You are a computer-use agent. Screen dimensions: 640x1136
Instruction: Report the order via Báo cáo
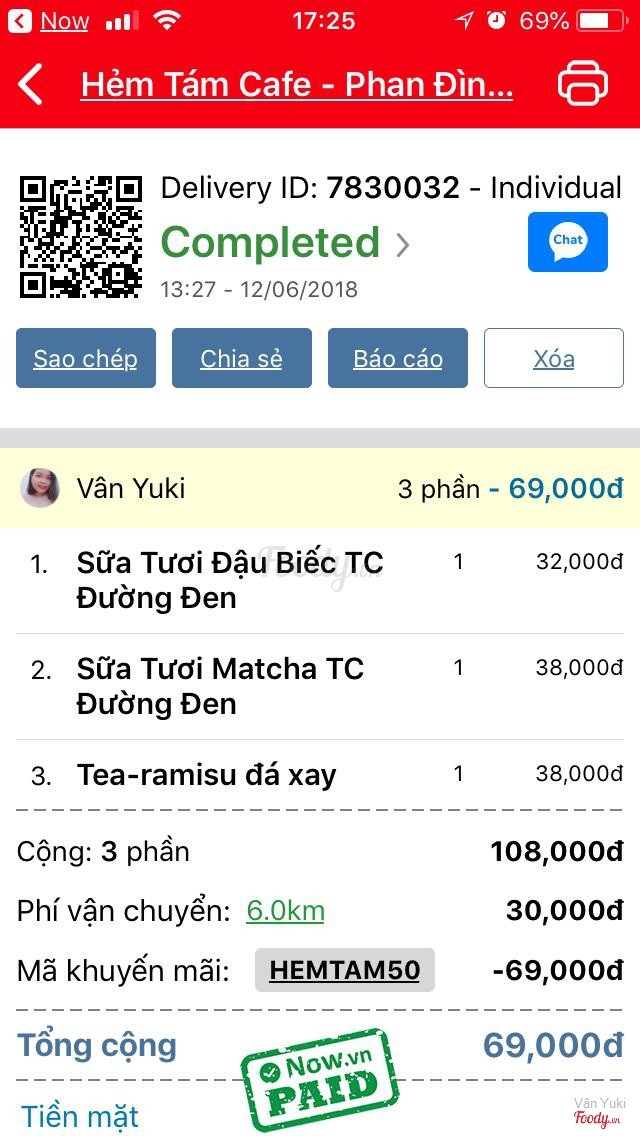pos(398,358)
